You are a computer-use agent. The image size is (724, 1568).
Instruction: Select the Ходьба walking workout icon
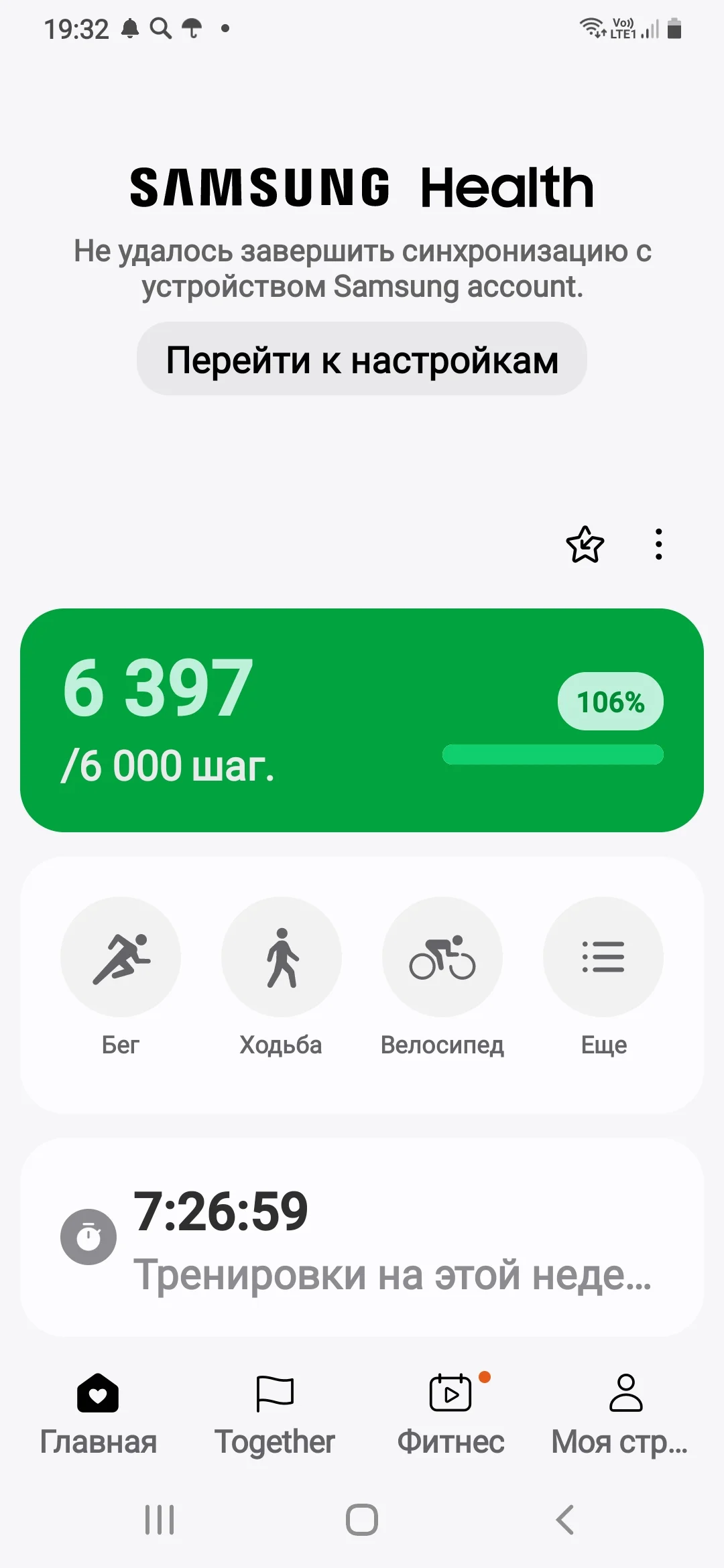tap(282, 957)
